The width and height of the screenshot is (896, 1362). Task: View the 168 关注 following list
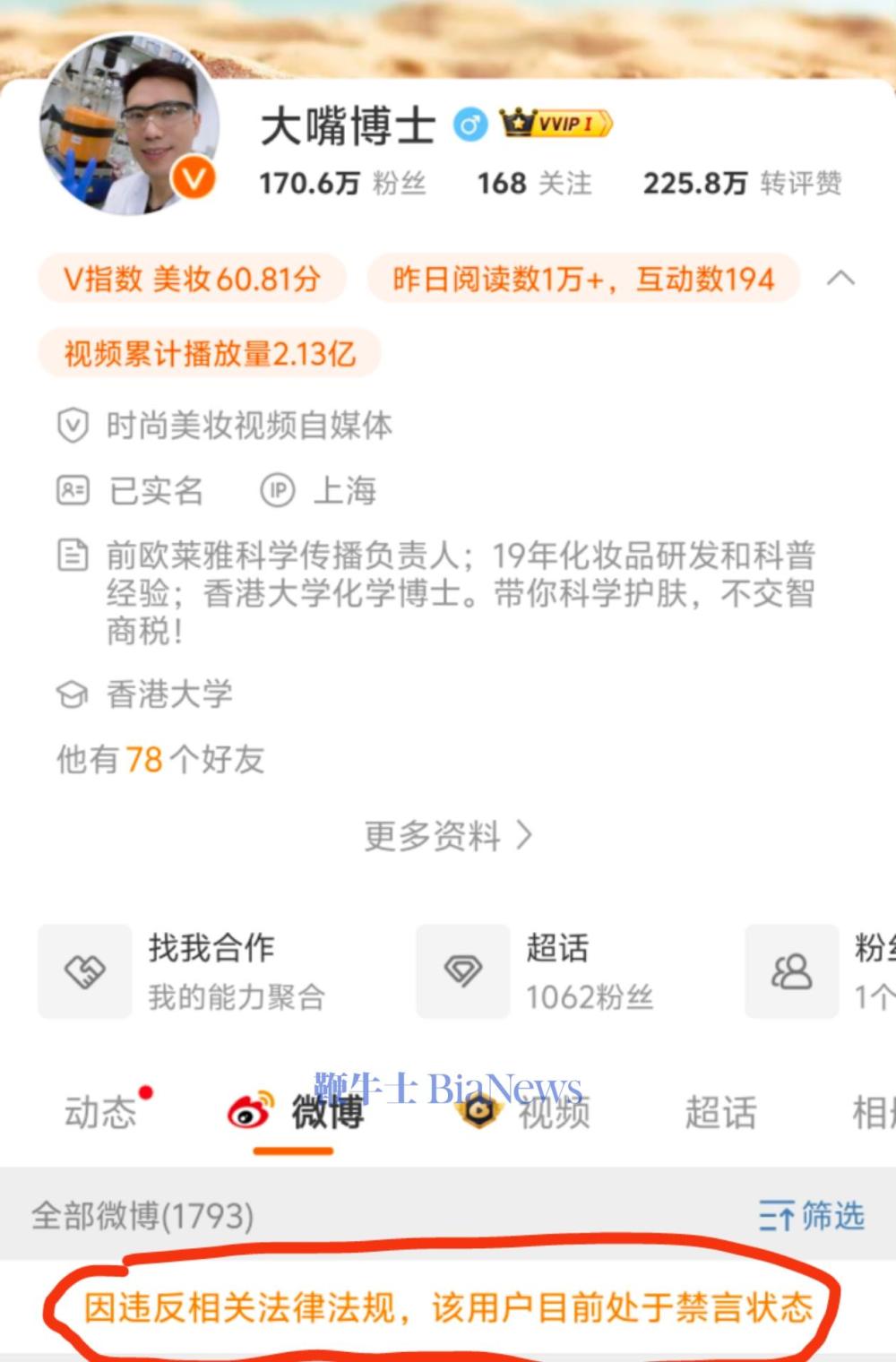pos(534,184)
